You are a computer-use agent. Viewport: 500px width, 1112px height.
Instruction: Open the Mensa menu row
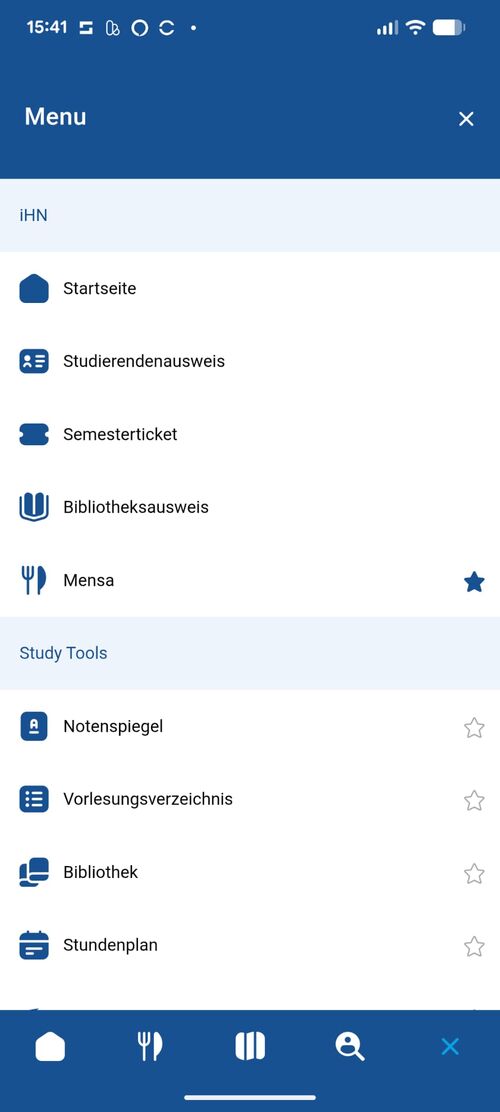point(250,581)
